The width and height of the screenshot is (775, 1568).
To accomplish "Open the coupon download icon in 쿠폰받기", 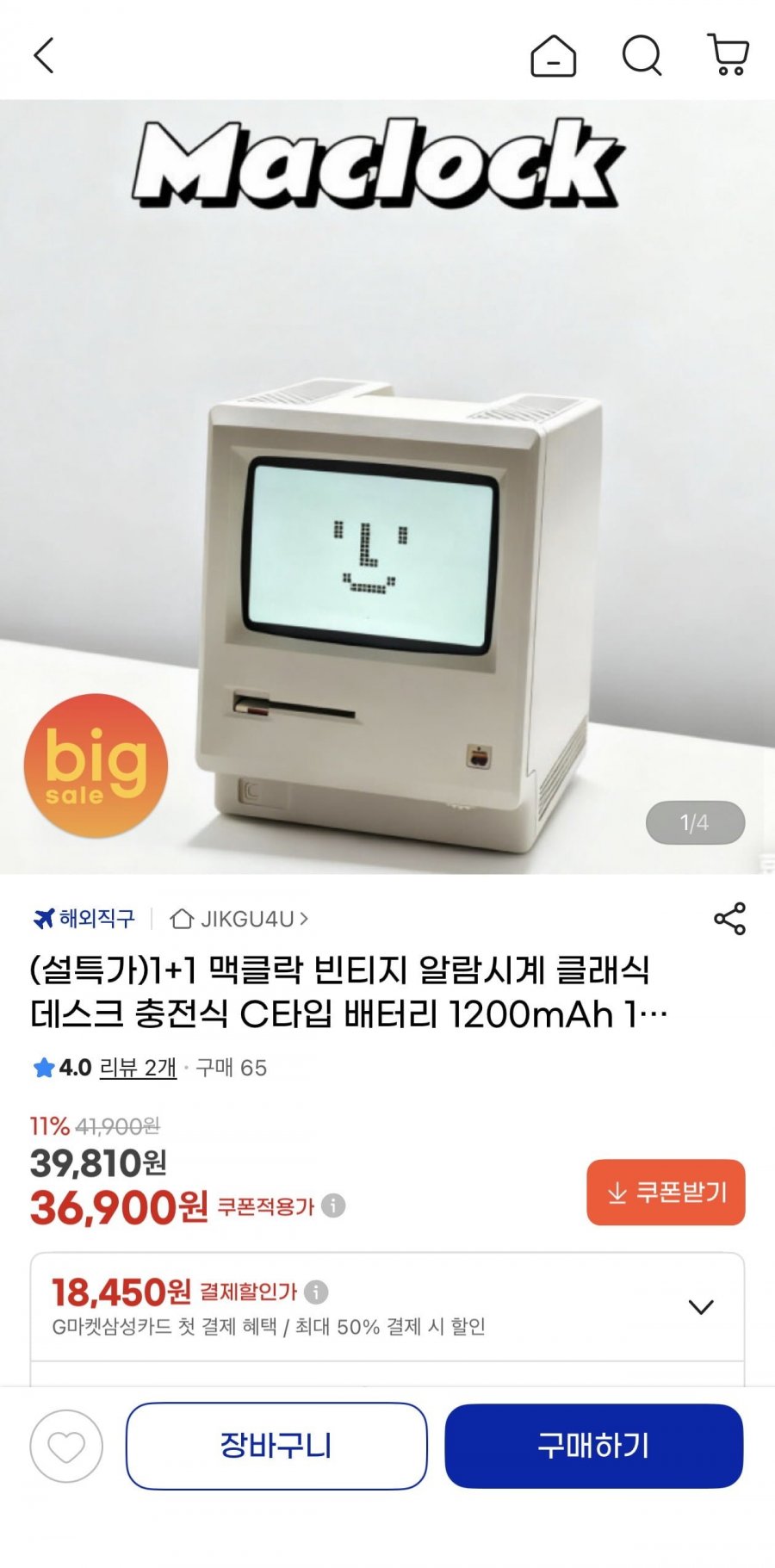I will 617,1193.
